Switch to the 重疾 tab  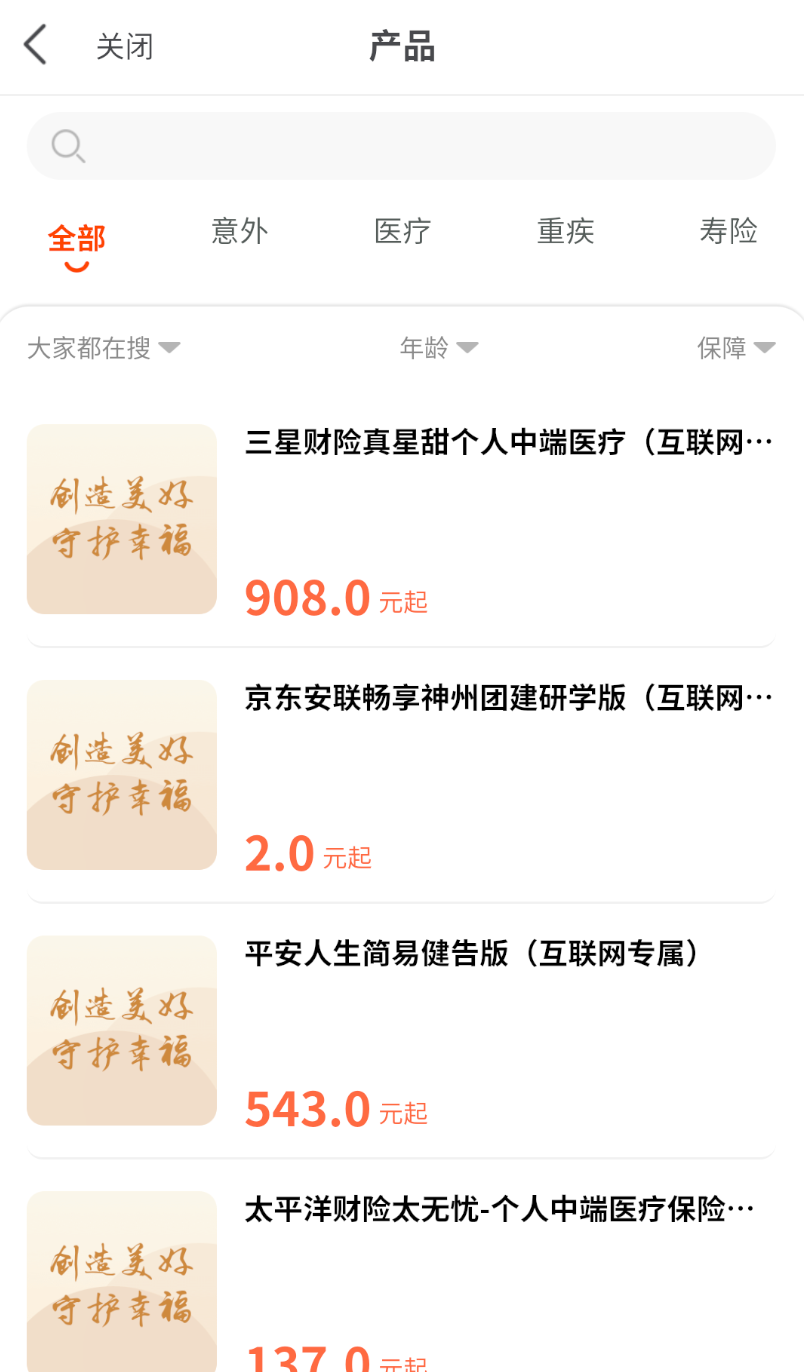tap(565, 232)
